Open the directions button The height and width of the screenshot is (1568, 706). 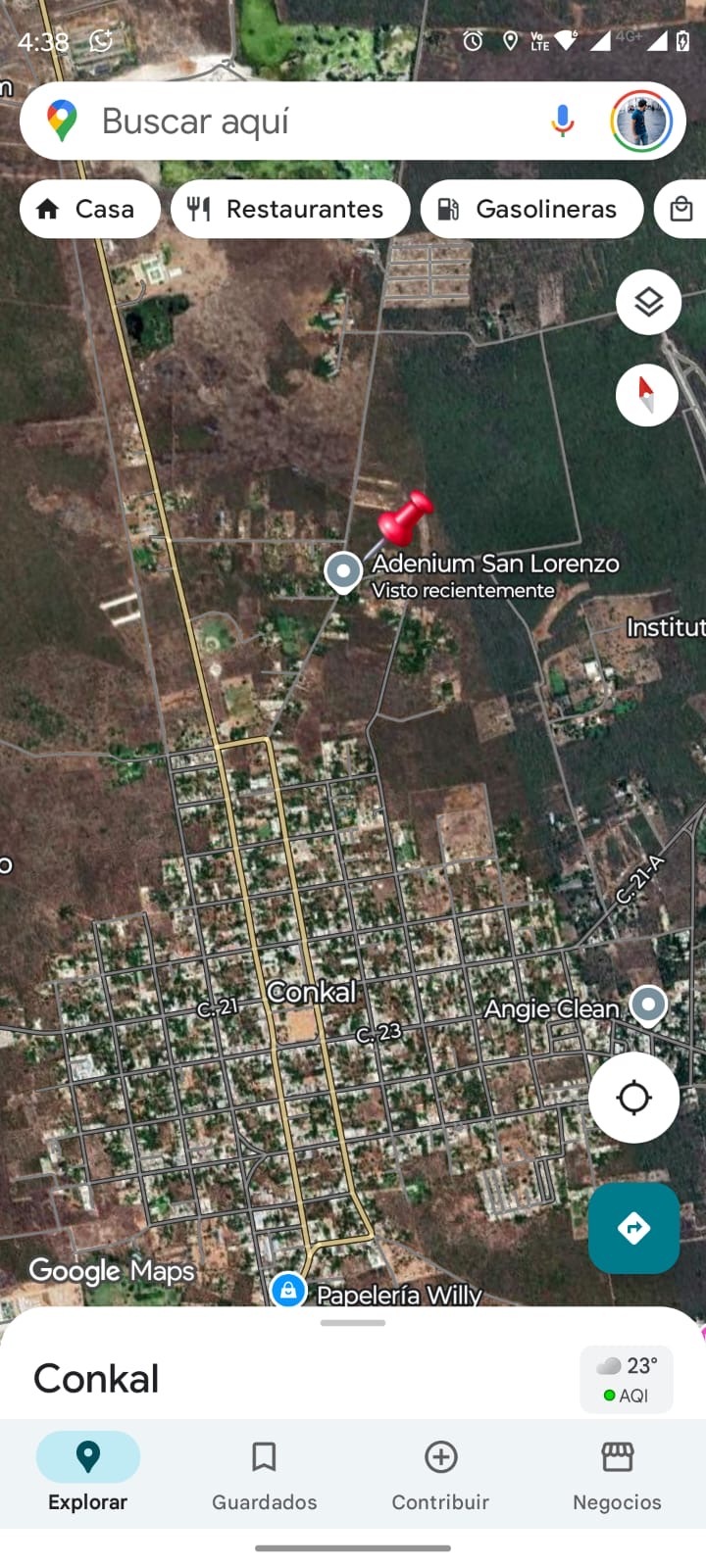pyautogui.click(x=633, y=1228)
